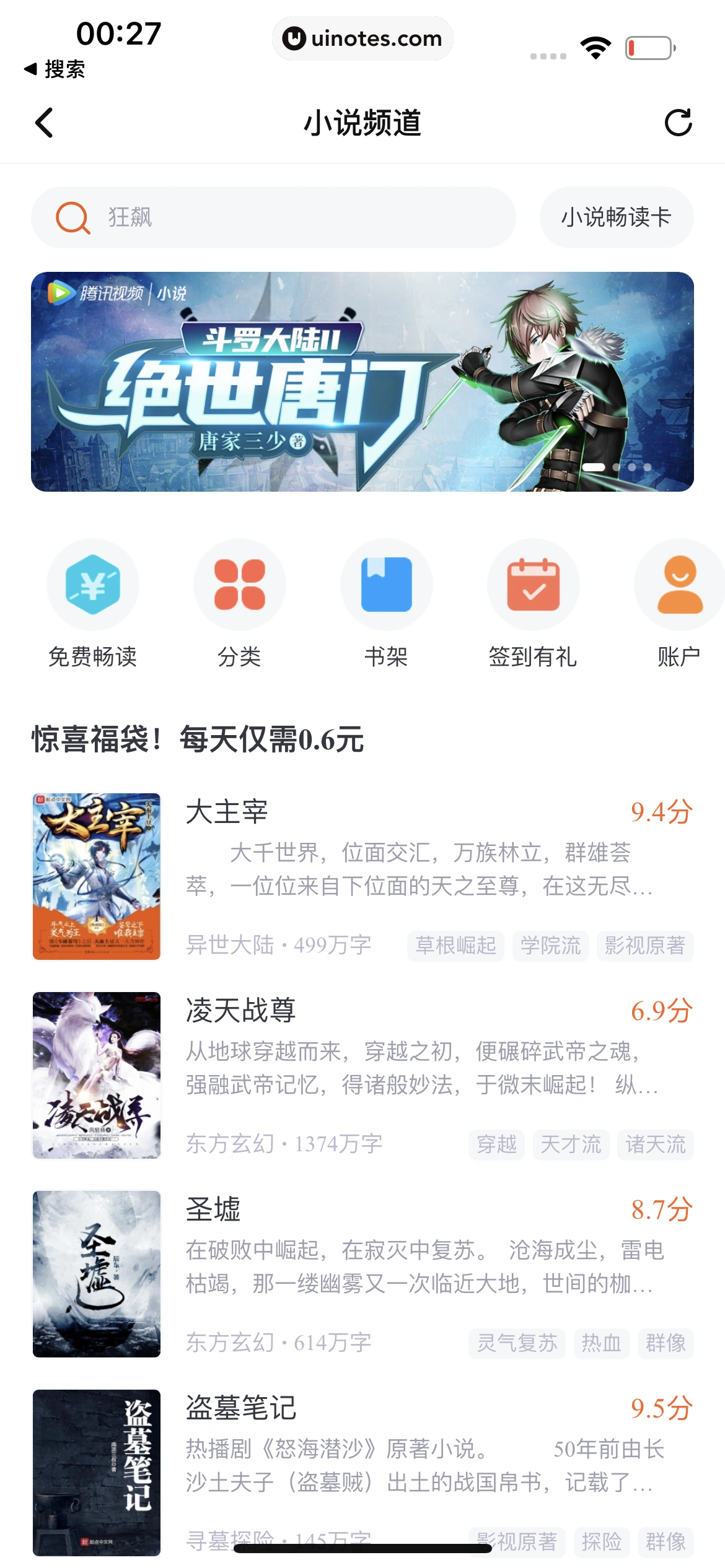Open 免费畅读 section

pos(93,603)
